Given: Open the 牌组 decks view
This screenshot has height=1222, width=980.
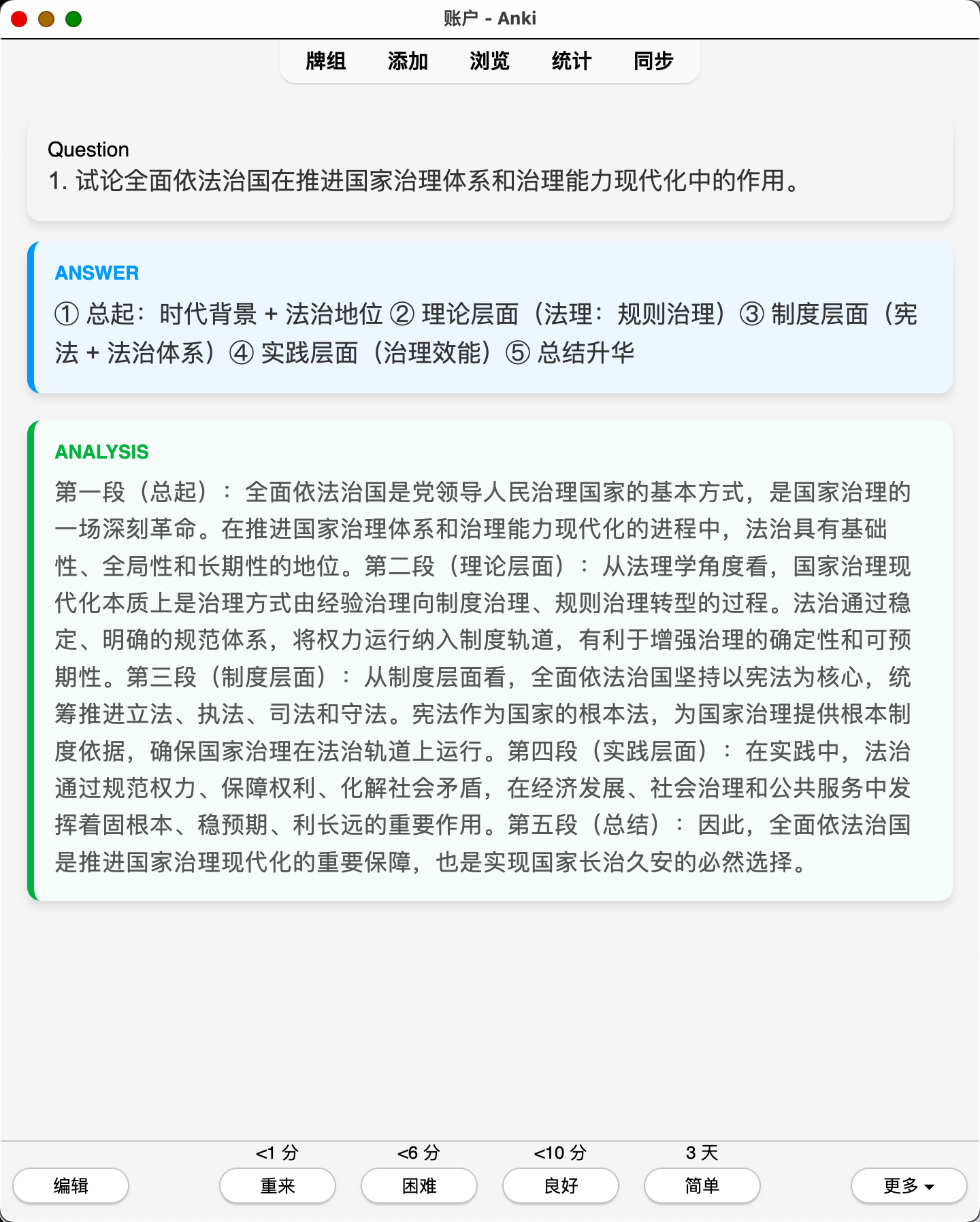Looking at the screenshot, I should point(326,61).
